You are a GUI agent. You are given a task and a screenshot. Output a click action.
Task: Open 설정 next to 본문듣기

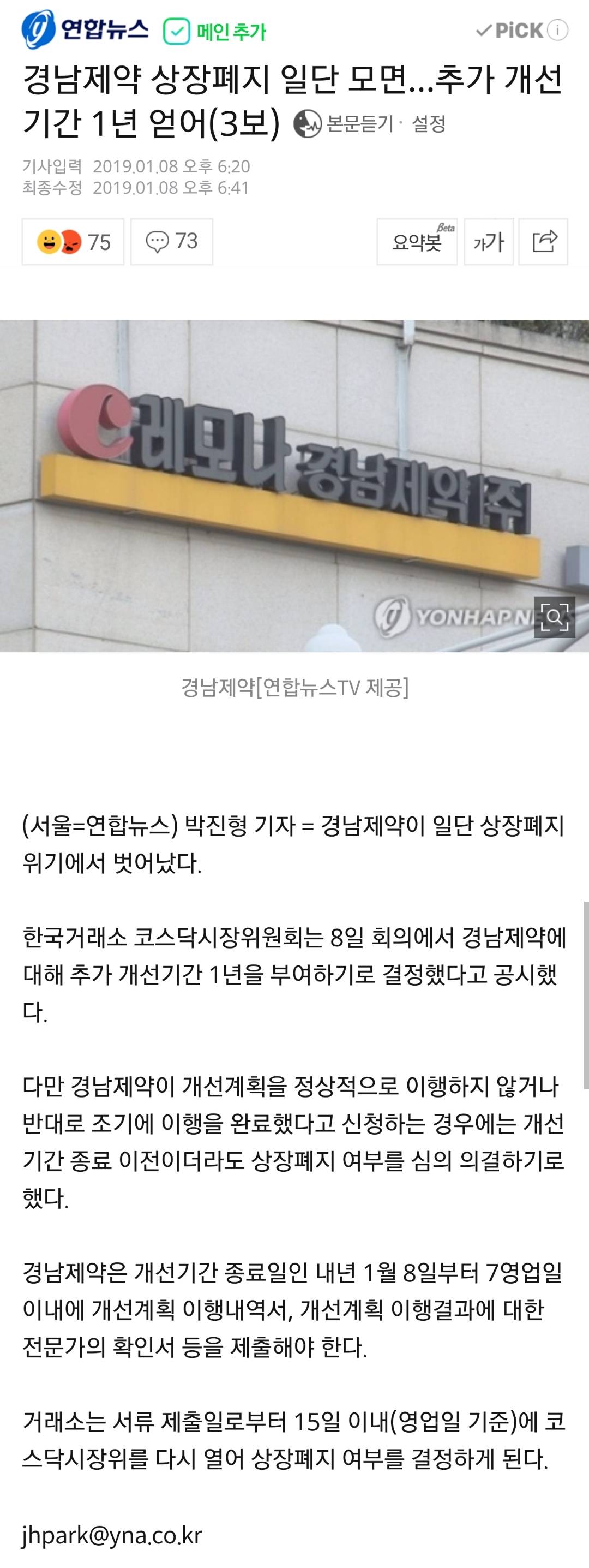pyautogui.click(x=429, y=124)
